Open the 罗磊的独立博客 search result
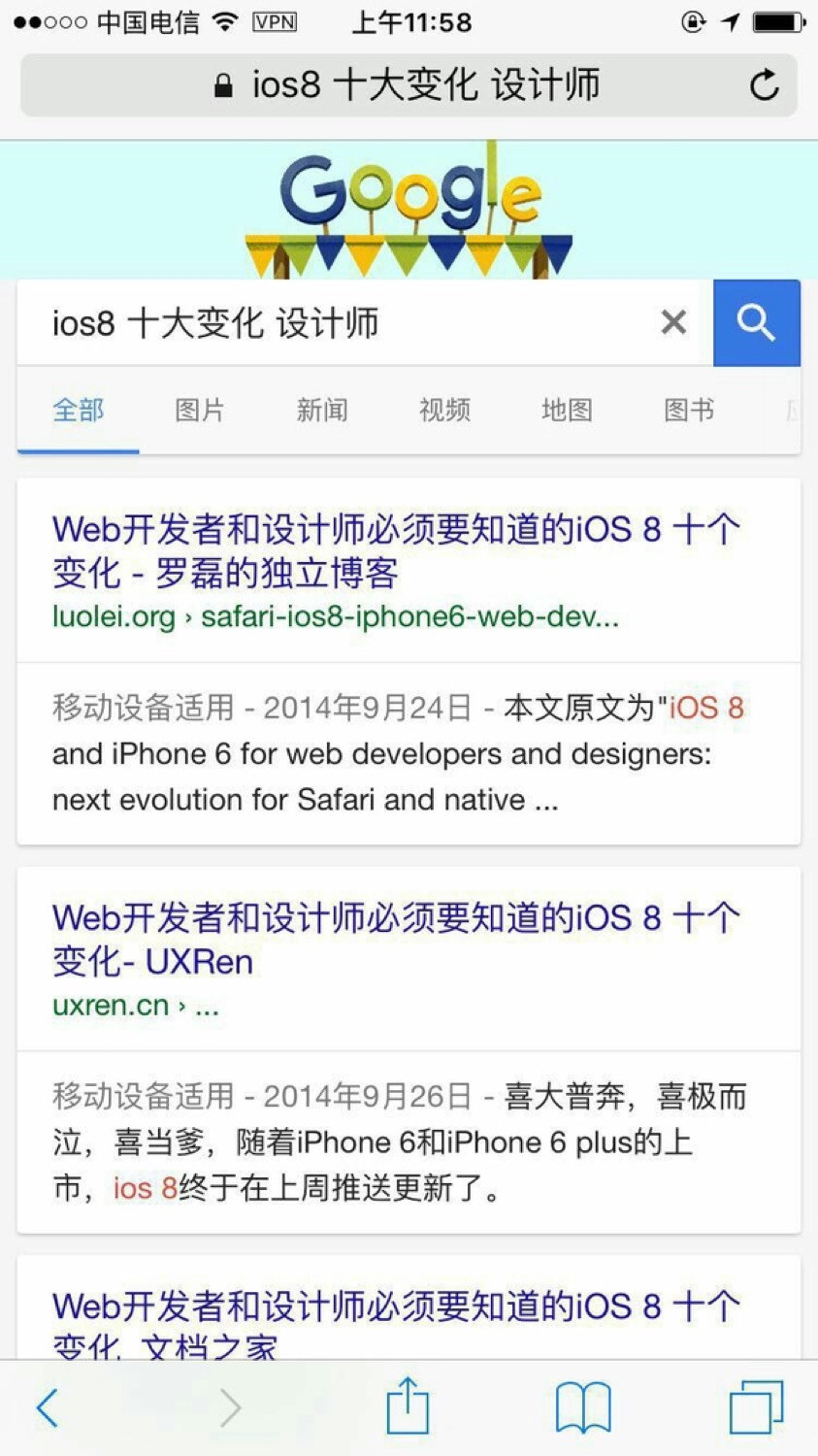Viewport: 818px width, 1456px height. 396,550
